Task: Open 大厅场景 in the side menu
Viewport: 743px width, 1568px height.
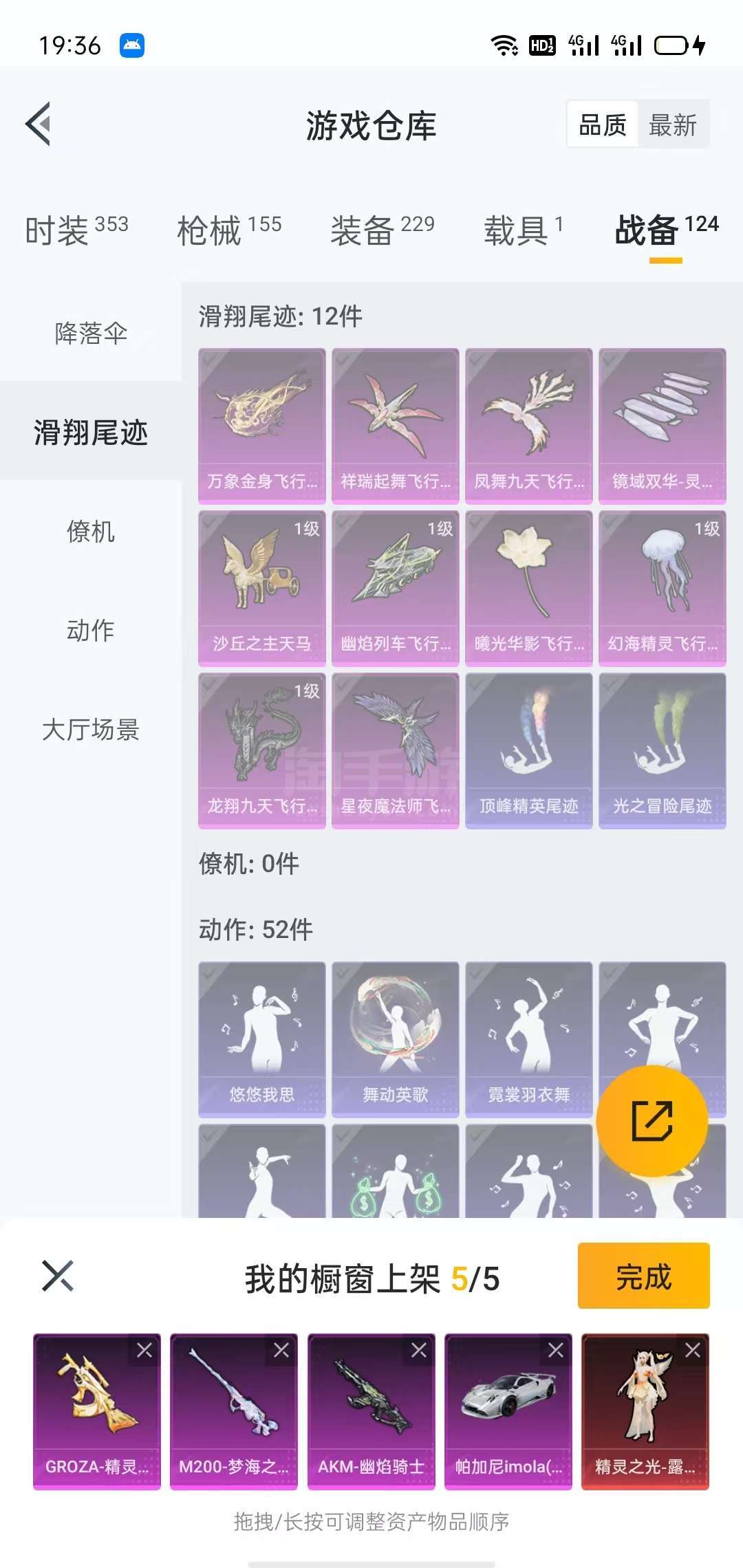Action: pos(91,730)
